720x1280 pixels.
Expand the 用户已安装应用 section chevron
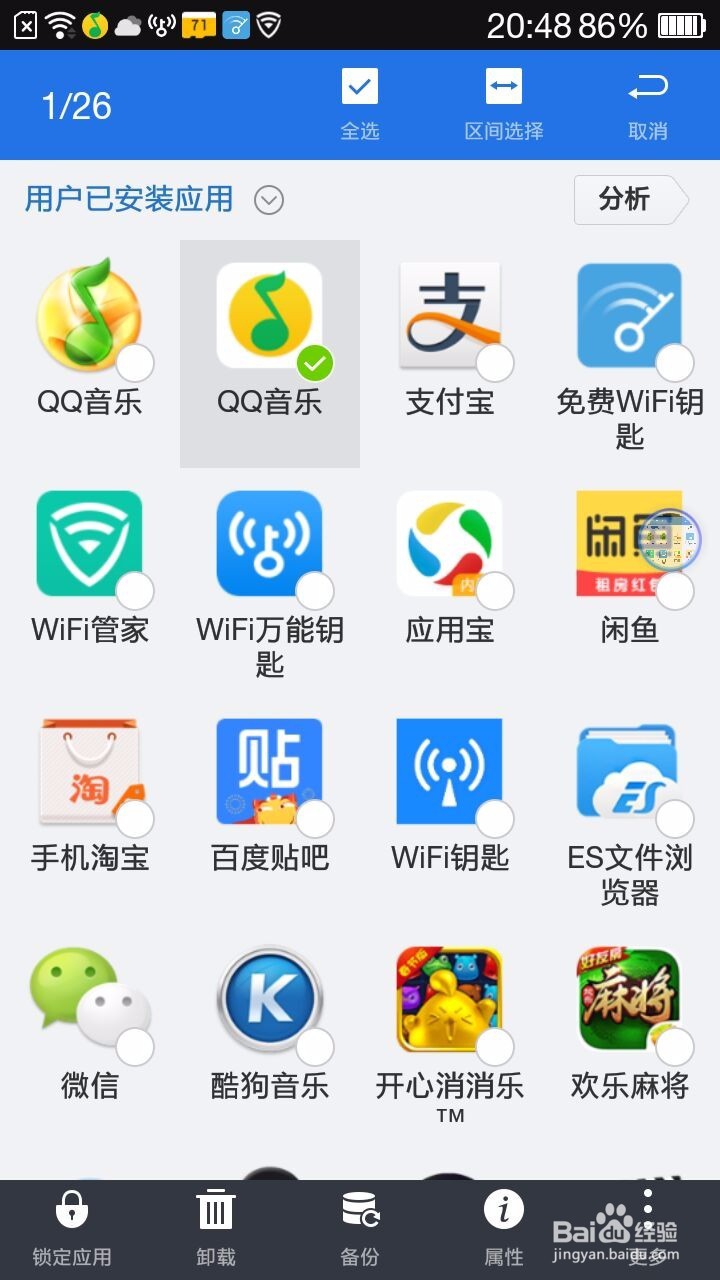[x=267, y=200]
